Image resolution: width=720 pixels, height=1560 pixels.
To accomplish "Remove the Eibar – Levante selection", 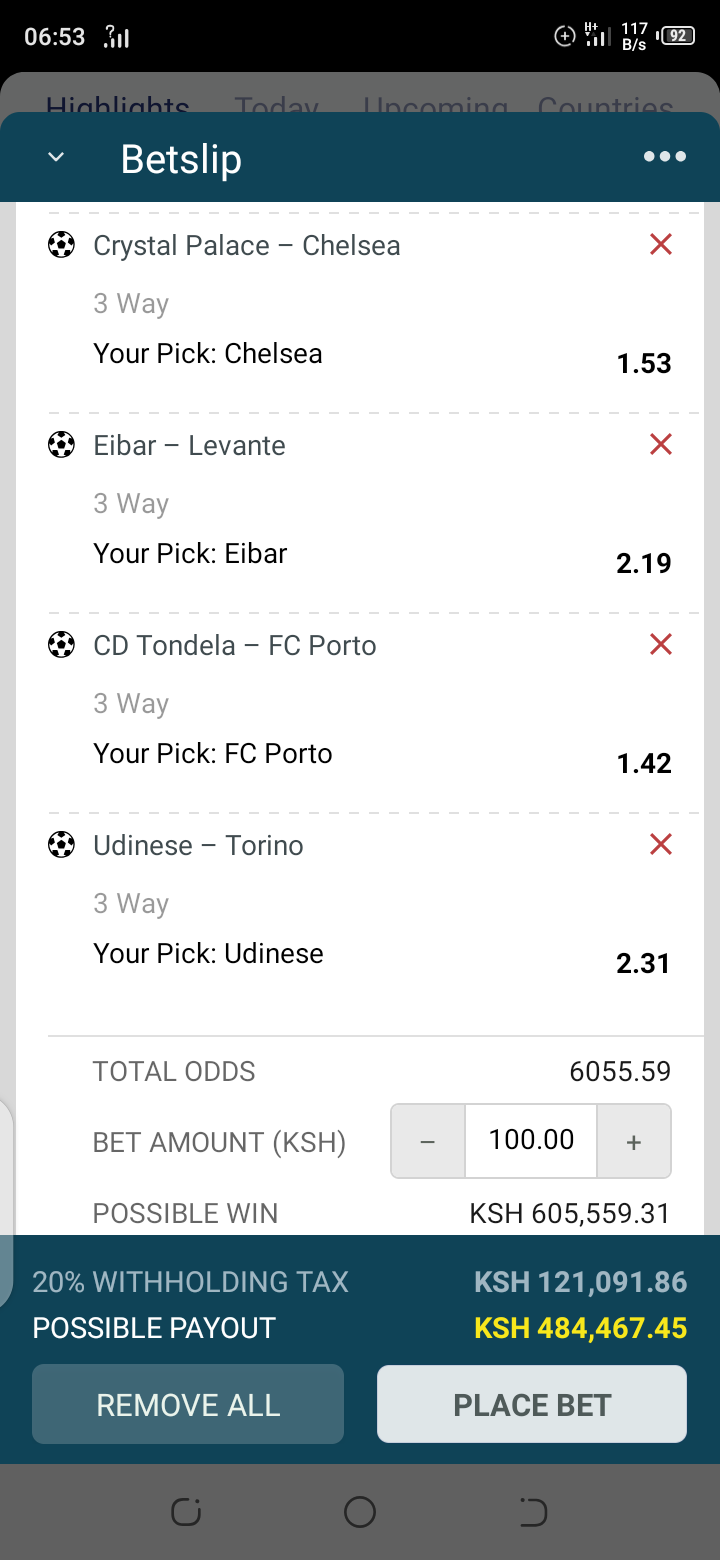I will [x=661, y=444].
